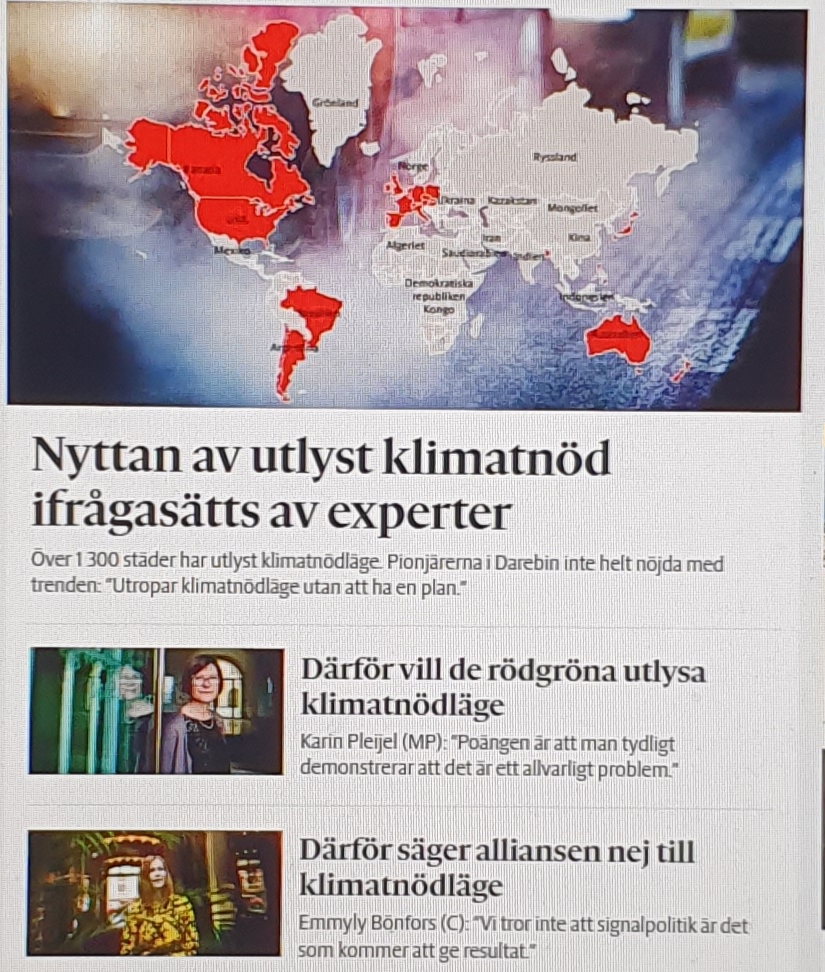Open 'Därför vill de rödgröna utlysa klimatnödläge' article

(x=503, y=689)
